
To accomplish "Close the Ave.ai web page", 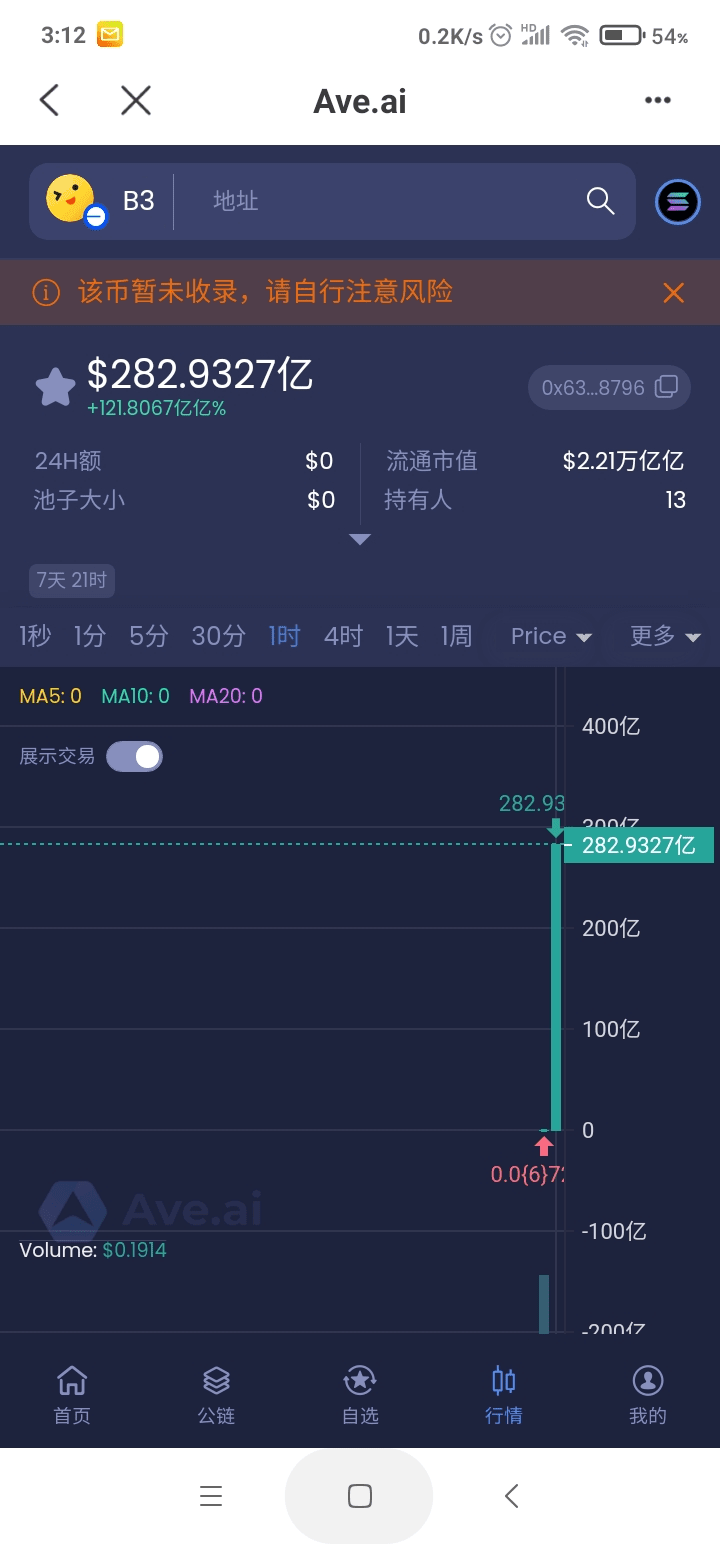I will coord(135,100).
